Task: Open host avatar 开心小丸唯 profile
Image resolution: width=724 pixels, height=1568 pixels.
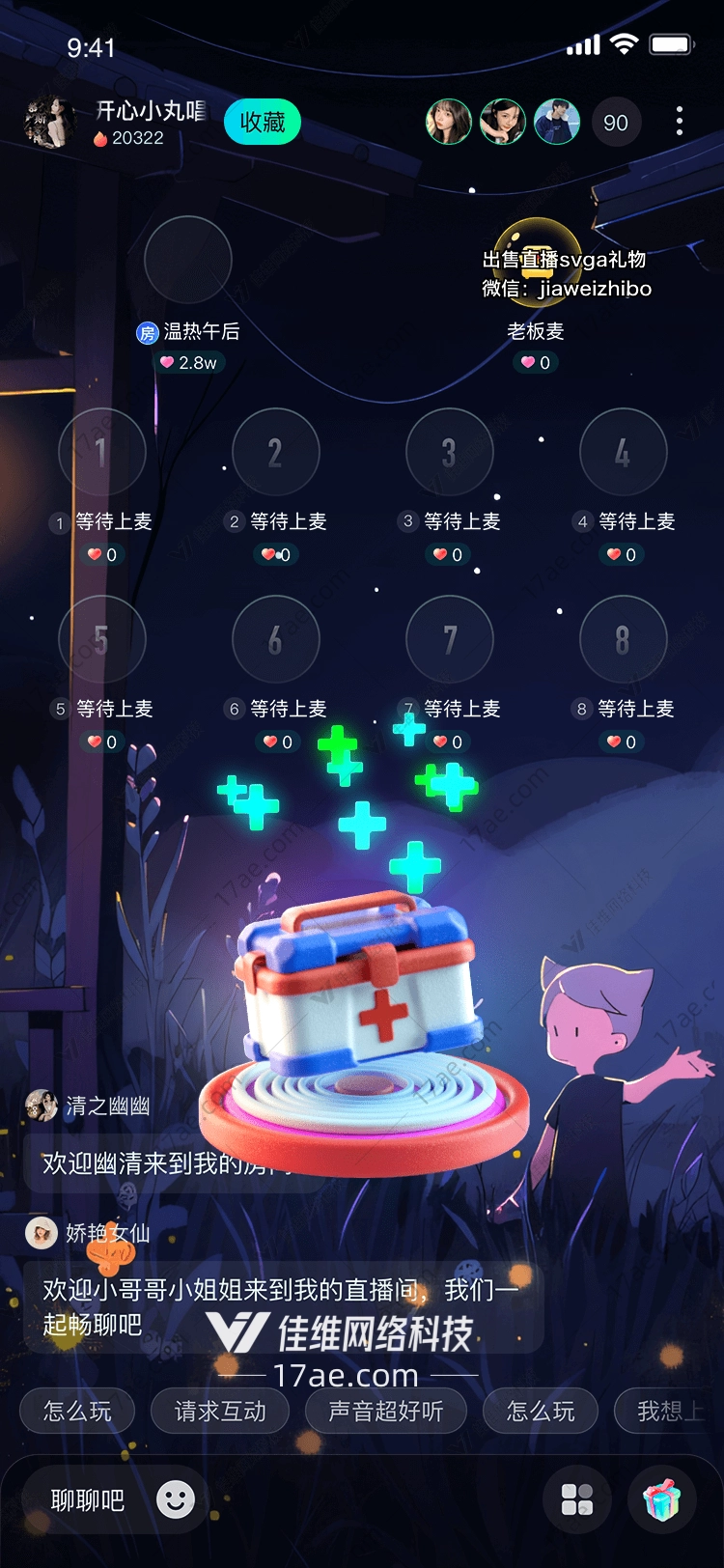Action: coord(49,123)
